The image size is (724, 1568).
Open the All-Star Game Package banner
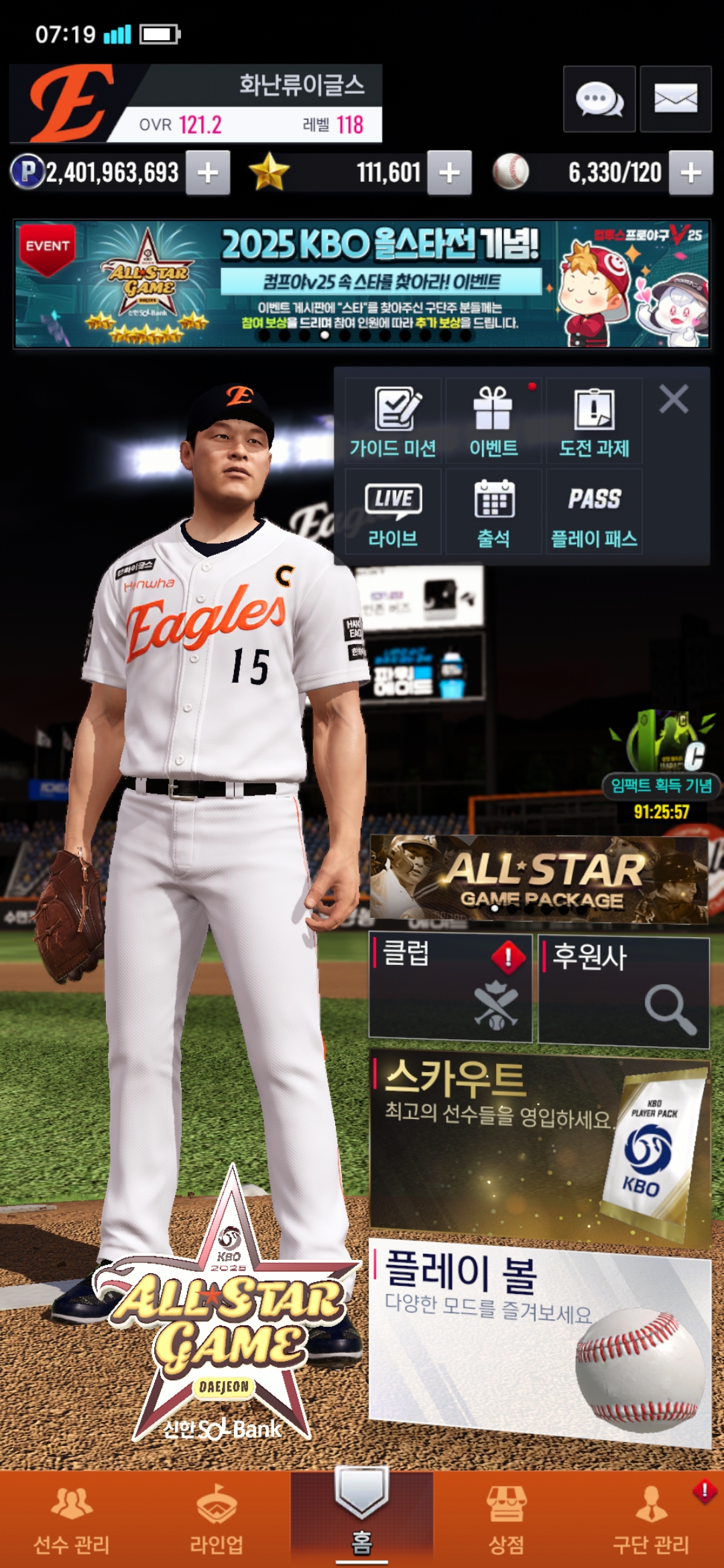[539, 878]
